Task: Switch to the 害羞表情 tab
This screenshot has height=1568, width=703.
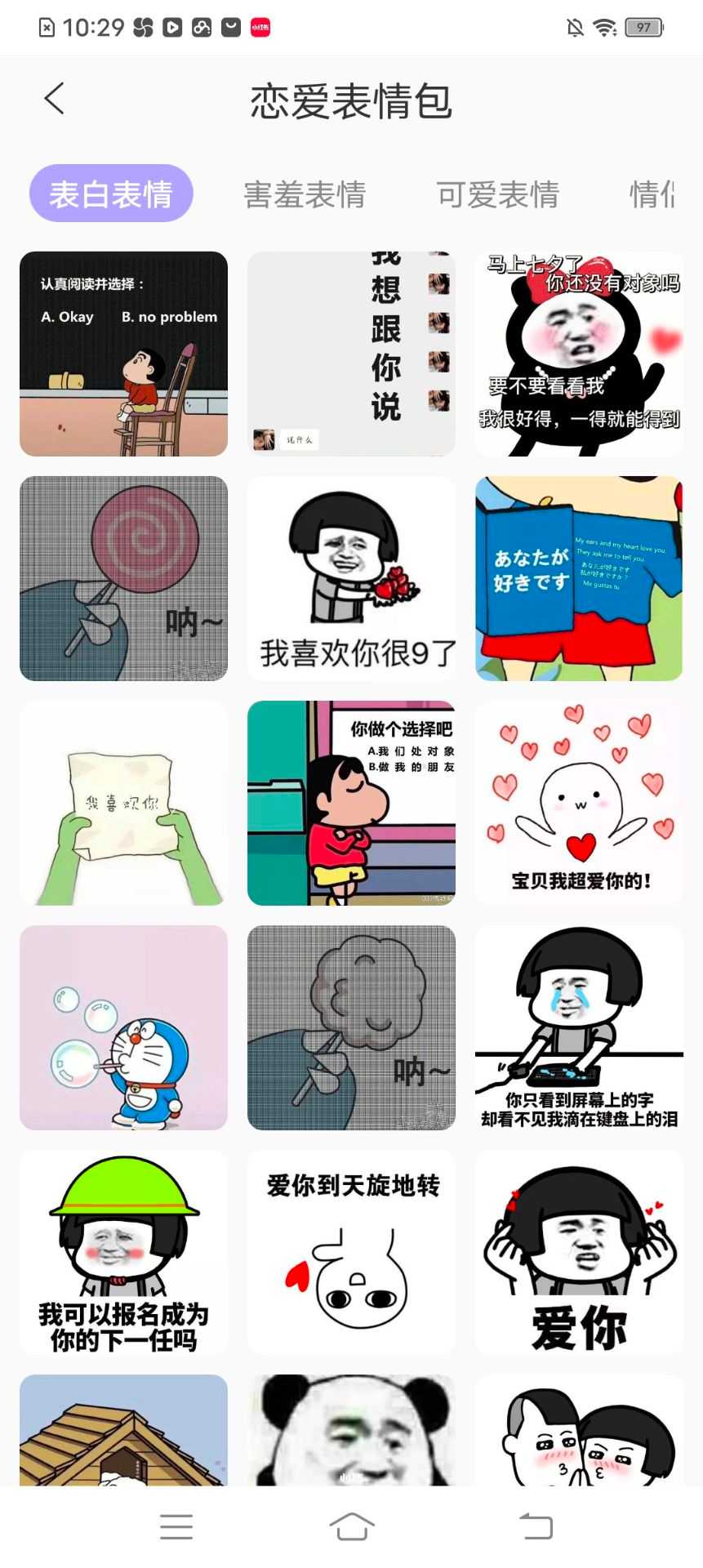Action: tap(305, 194)
